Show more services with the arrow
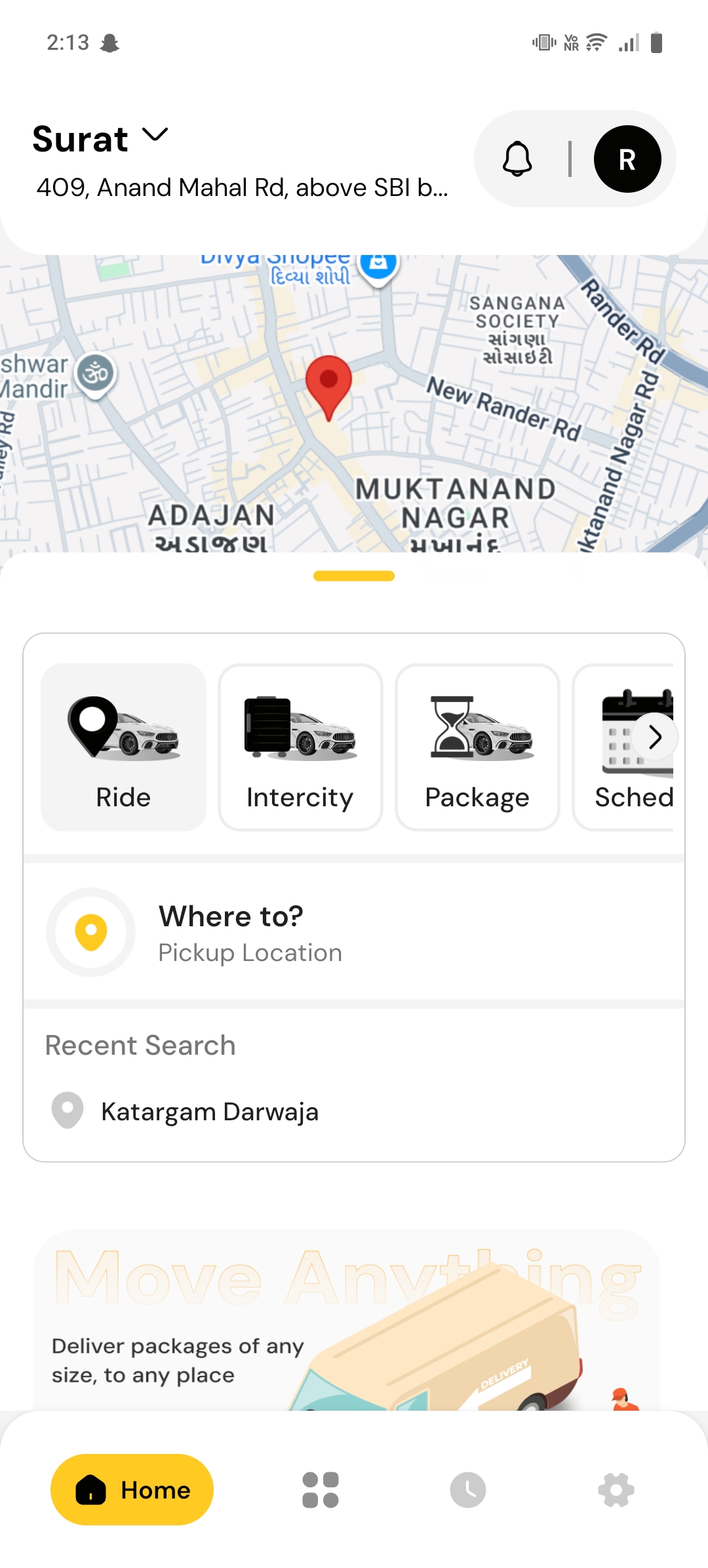Viewport: 708px width, 1568px height. coord(654,737)
